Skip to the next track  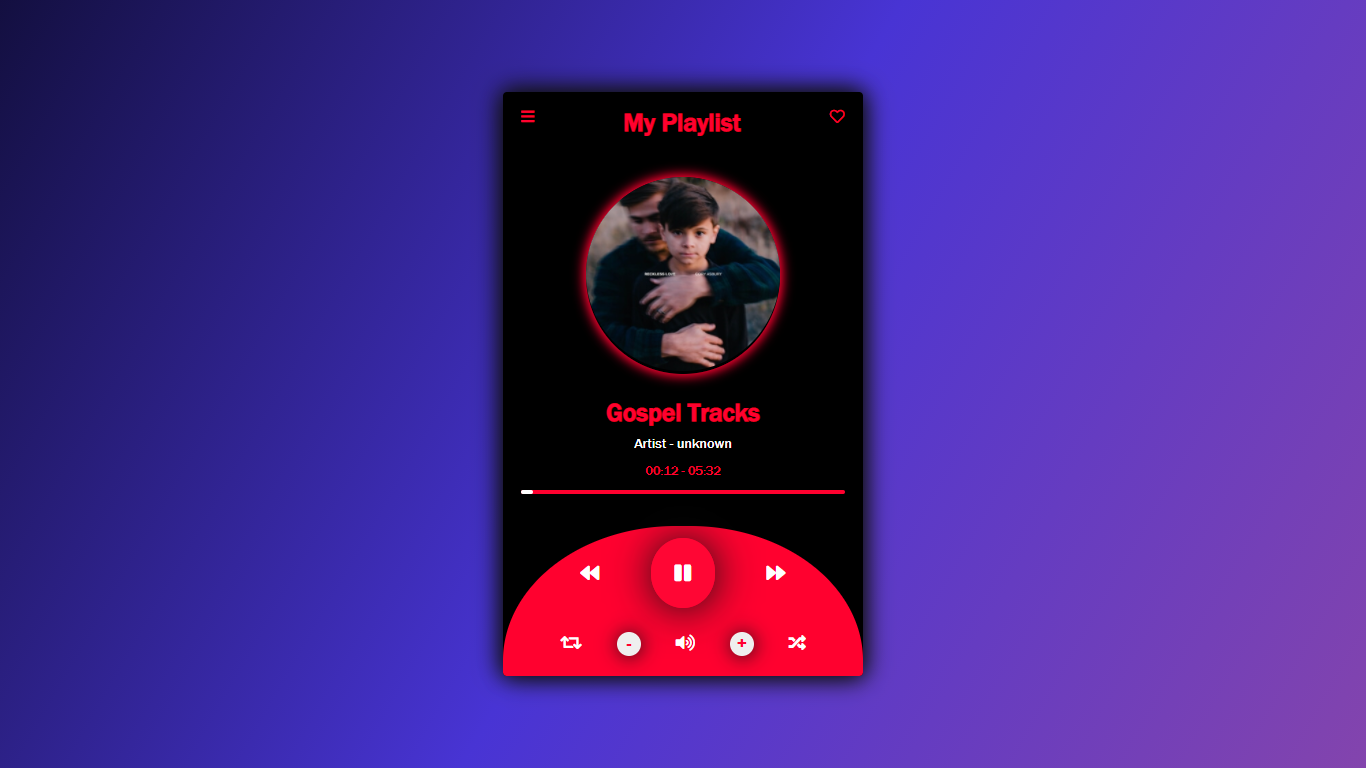point(776,573)
